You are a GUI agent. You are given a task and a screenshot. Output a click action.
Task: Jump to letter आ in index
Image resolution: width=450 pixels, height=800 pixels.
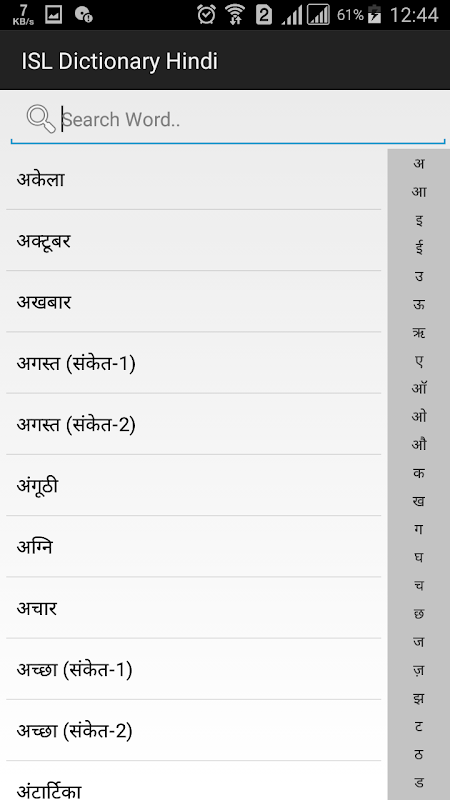click(419, 192)
